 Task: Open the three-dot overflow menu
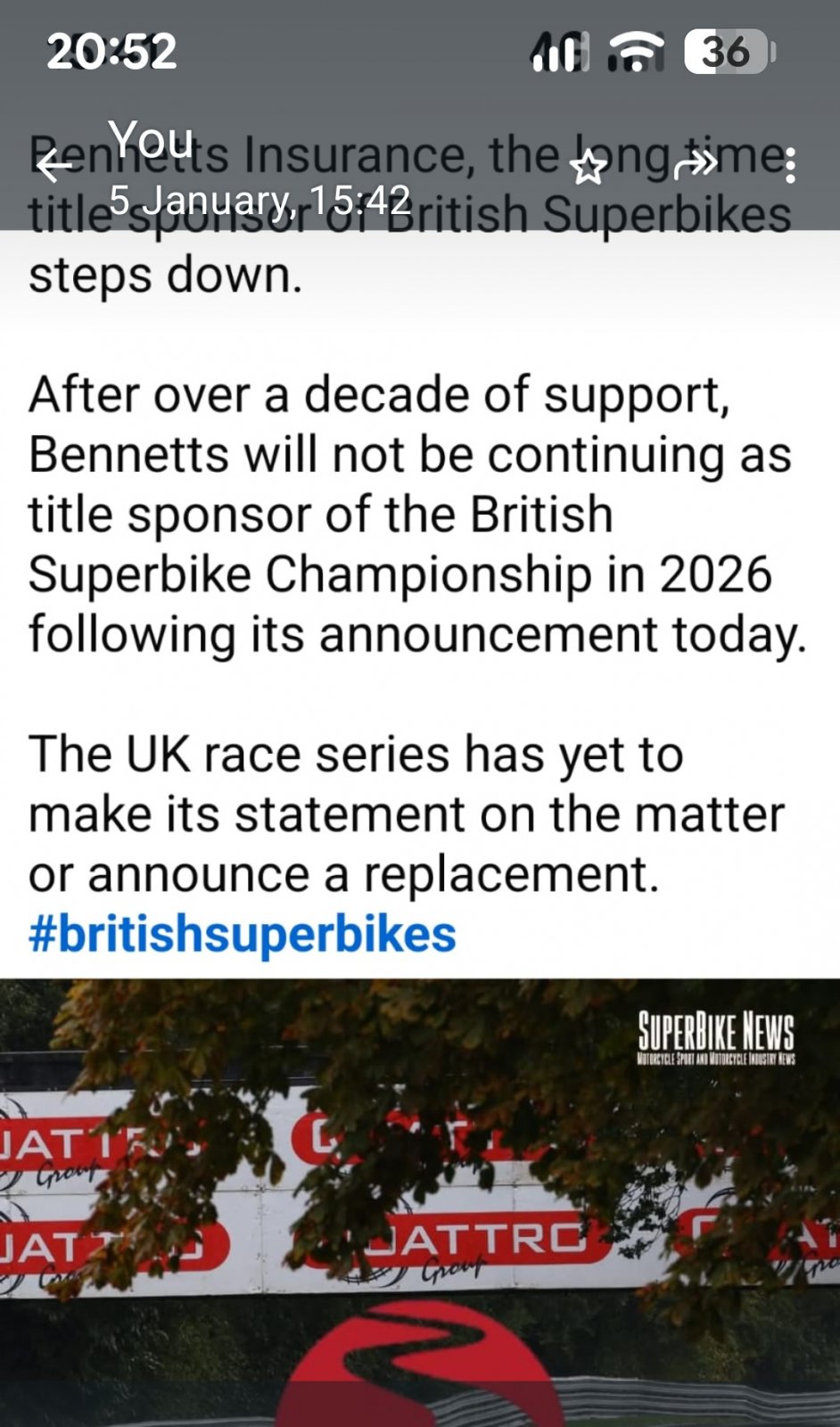point(790,166)
